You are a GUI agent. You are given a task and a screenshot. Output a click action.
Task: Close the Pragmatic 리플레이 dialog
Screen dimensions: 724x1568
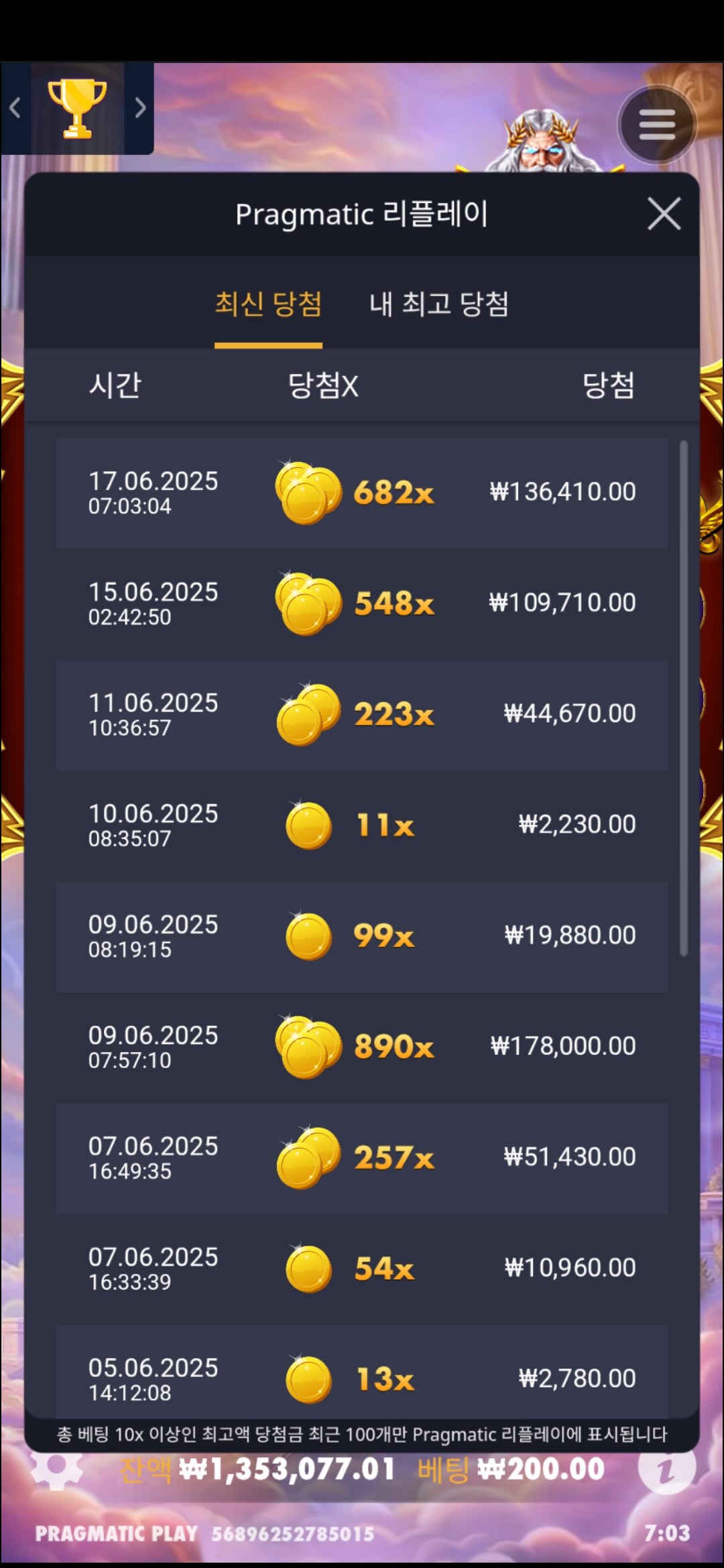pyautogui.click(x=664, y=214)
